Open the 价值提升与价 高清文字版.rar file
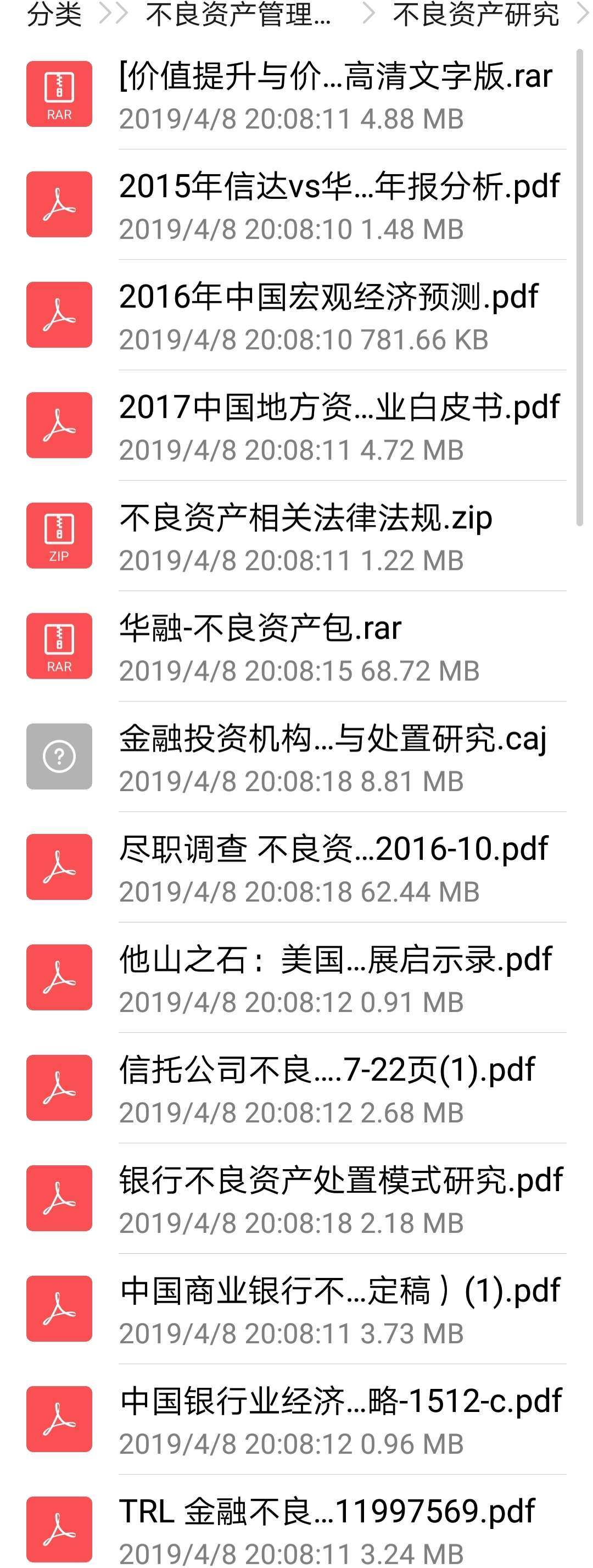The image size is (593, 1568). coord(335,94)
